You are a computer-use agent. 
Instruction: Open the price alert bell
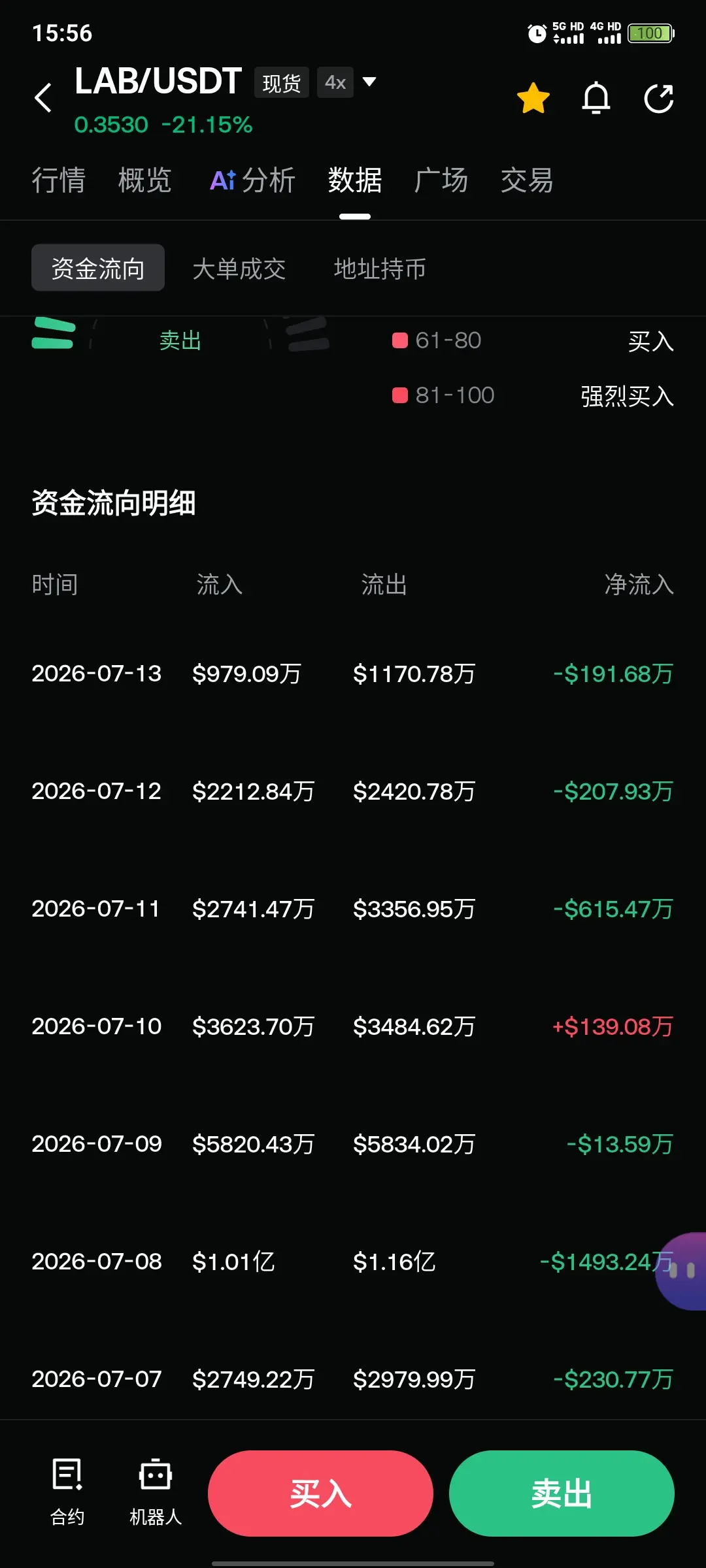pos(596,98)
